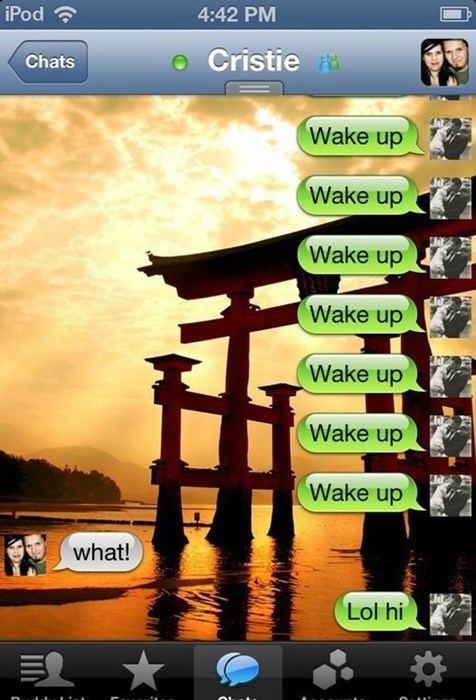Open Cristie's profile picture in header
This screenshot has width=476, height=700.
(445, 62)
